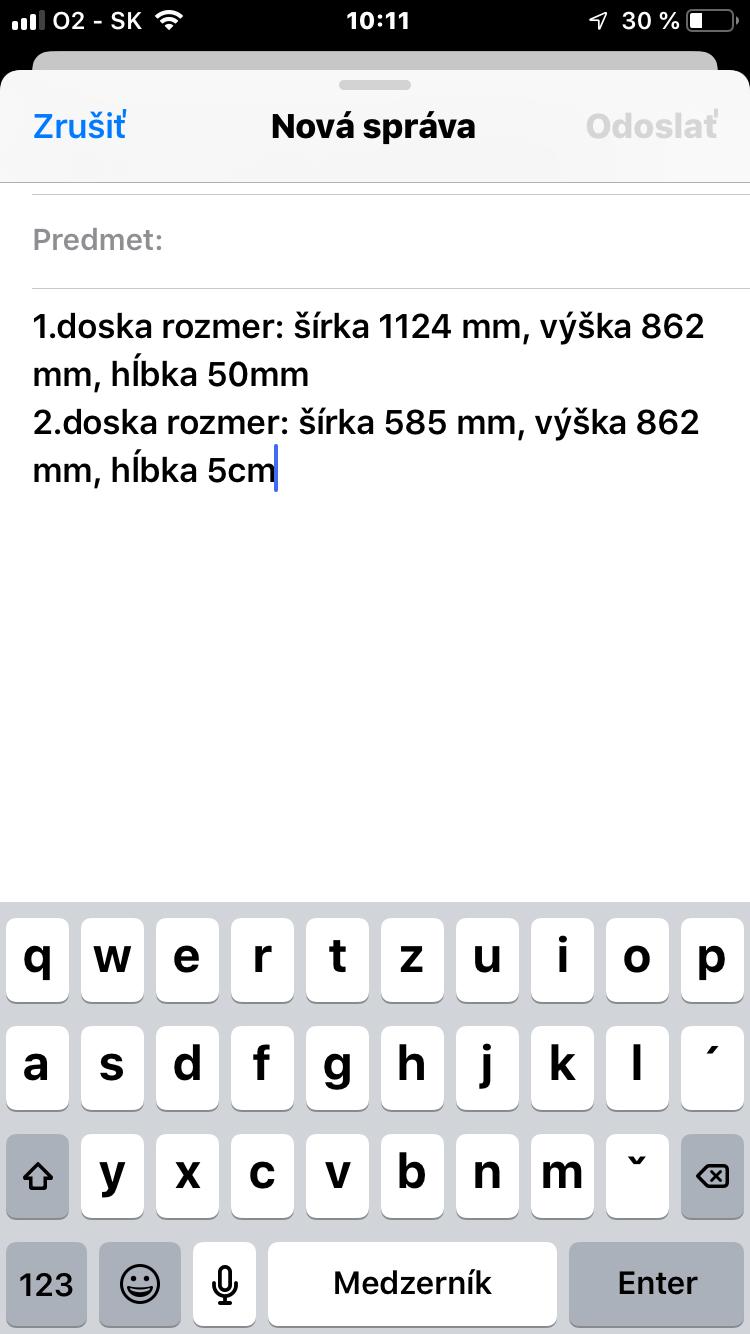
Task: Cancel the new message with Zrušiť
Action: [79, 127]
